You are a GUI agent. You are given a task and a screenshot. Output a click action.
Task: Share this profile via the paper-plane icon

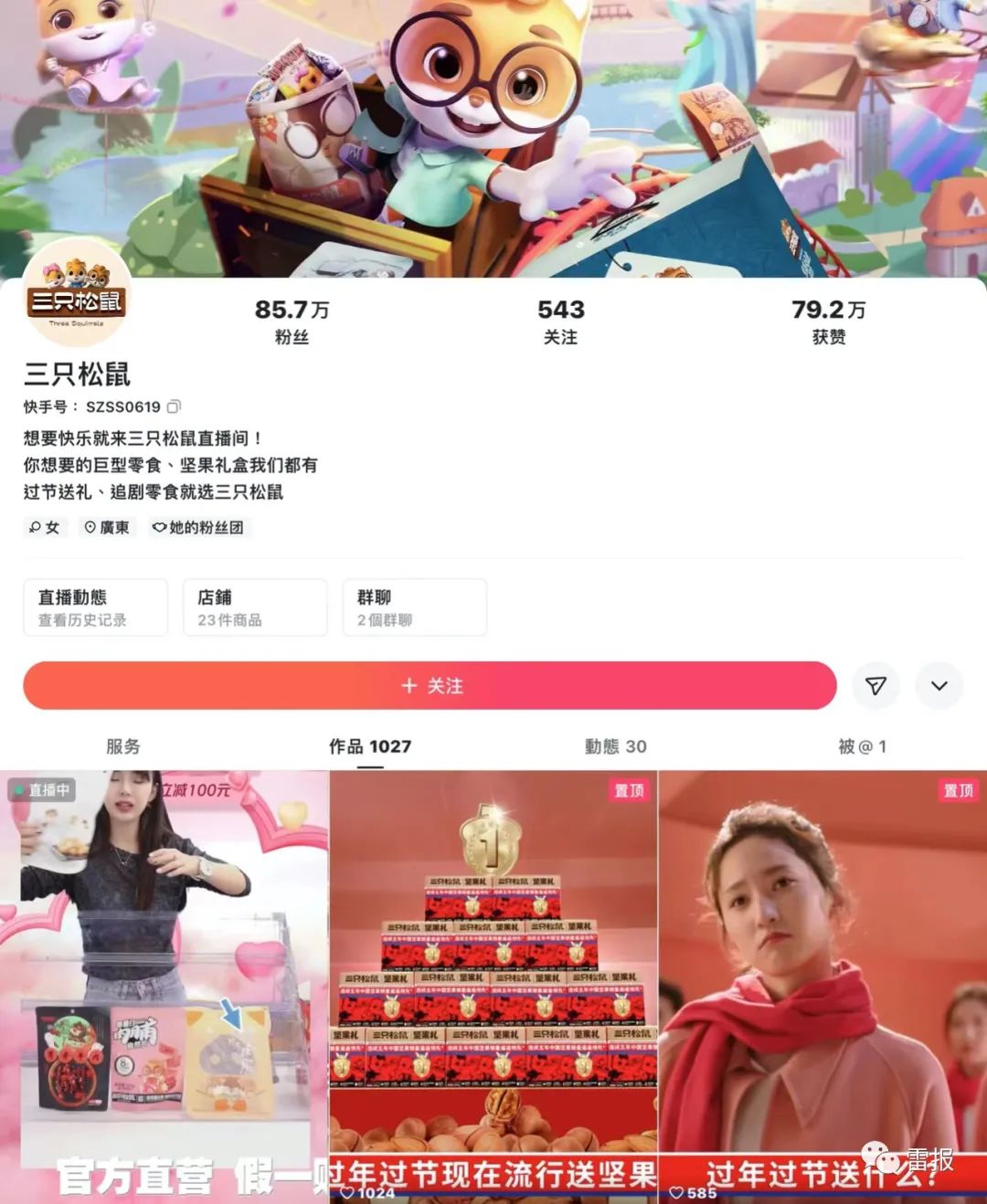[x=876, y=686]
